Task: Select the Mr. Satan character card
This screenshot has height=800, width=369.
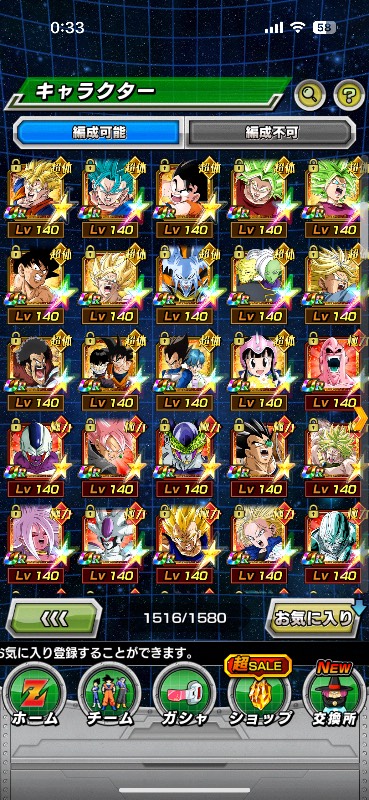Action: click(36, 372)
